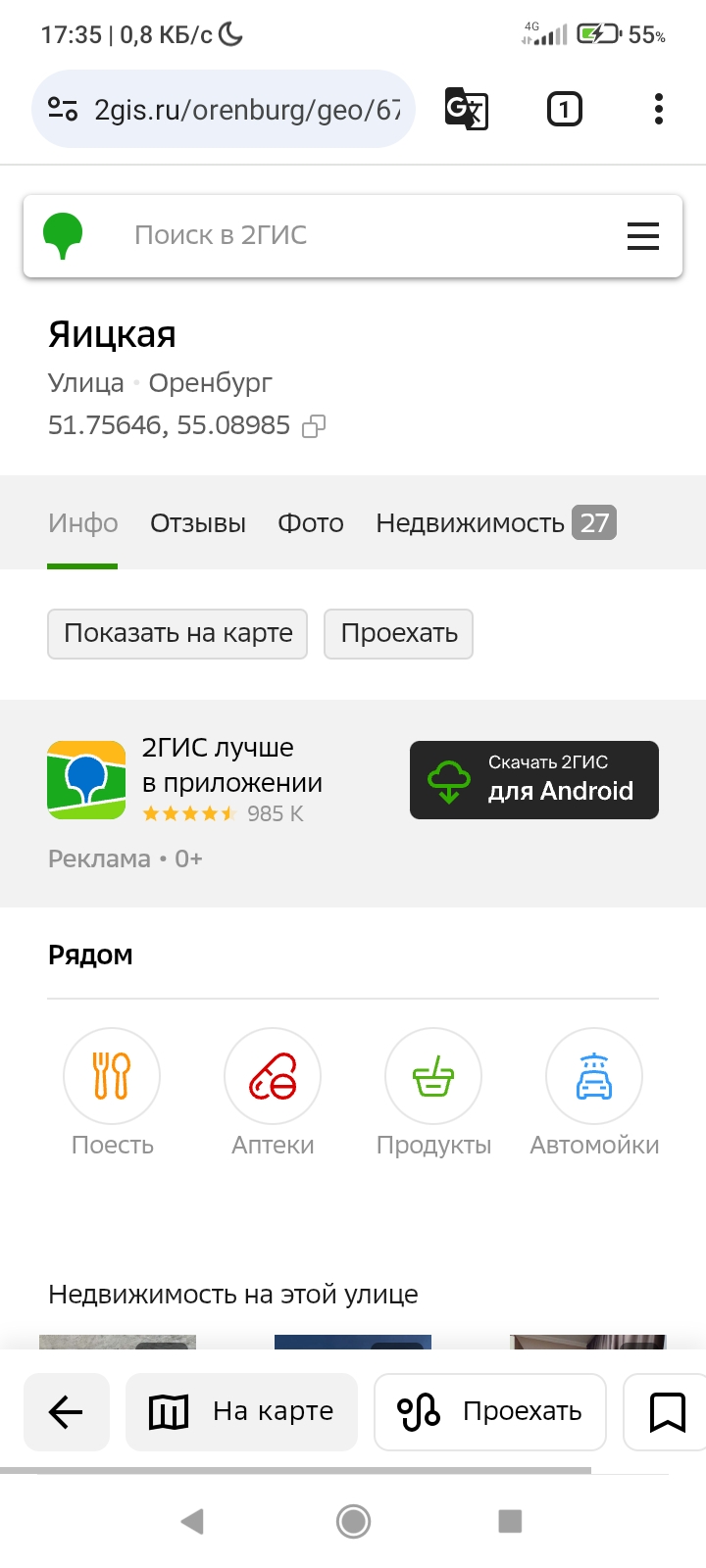This screenshot has width=706, height=1568.
Task: Go back with the bottom arrow button
Action: click(67, 1412)
